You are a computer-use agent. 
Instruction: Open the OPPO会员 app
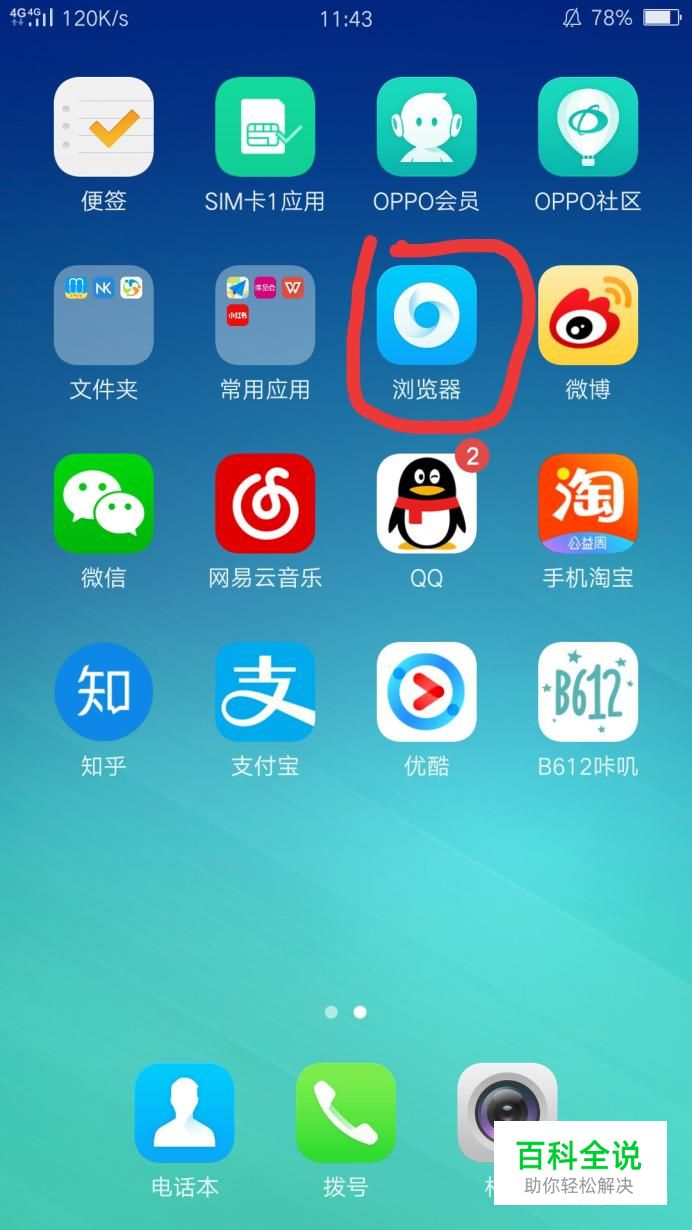[x=426, y=127]
